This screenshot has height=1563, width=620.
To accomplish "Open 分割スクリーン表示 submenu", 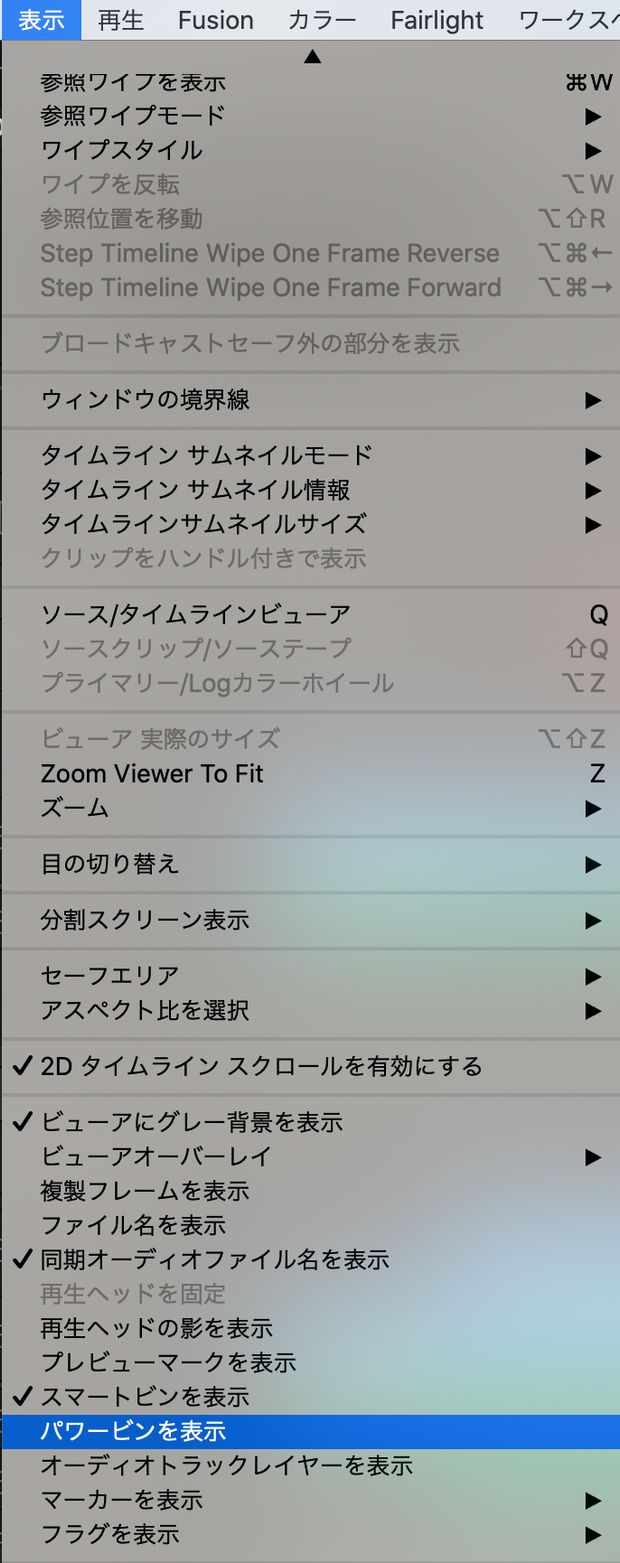I will coord(145,920).
